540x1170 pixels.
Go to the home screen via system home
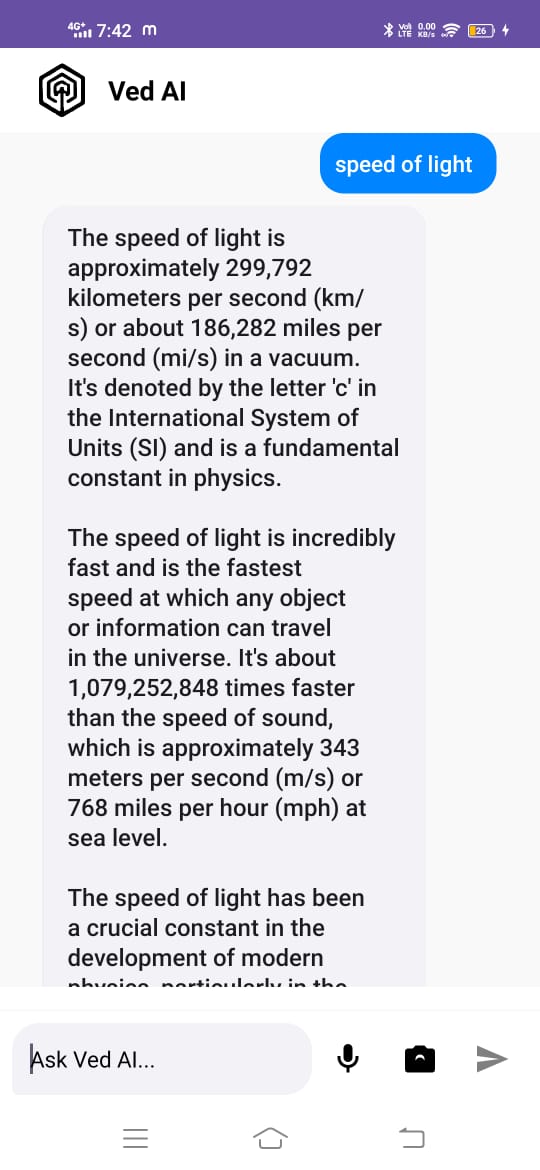[270, 1138]
